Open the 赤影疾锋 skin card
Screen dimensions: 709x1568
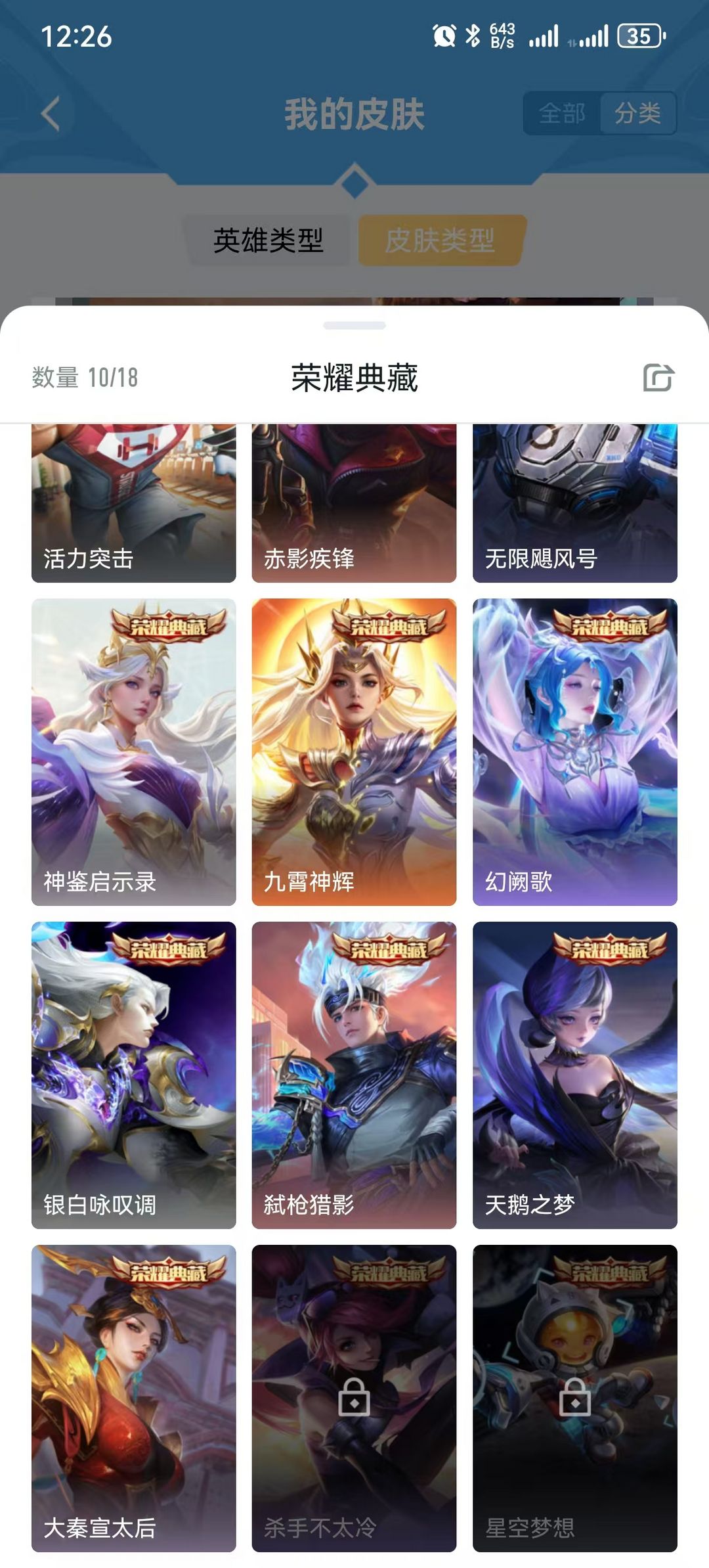pyautogui.click(x=354, y=503)
